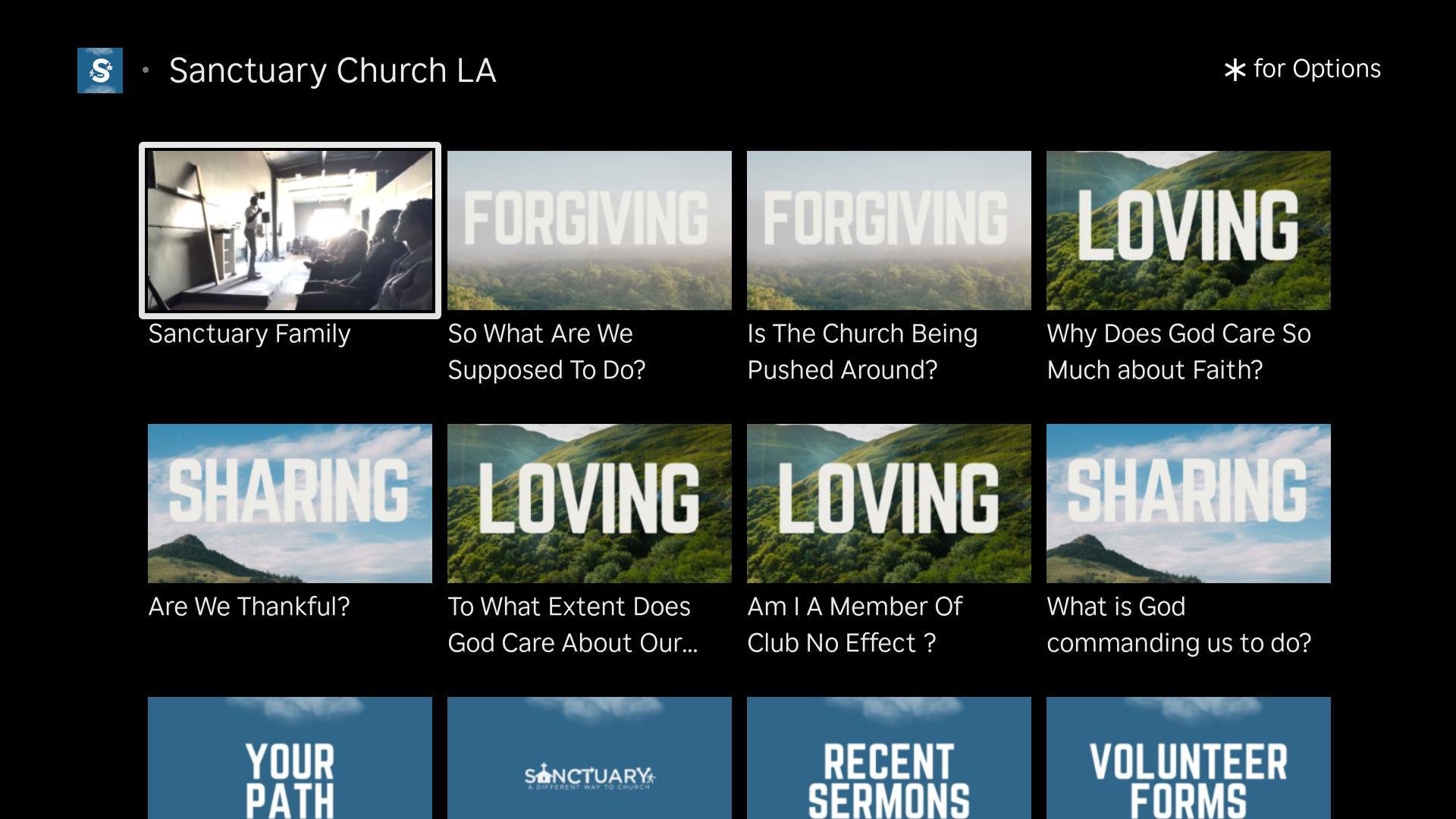Select Why Does God Care So Much about Faith?
1456x819 pixels.
coord(1188,231)
